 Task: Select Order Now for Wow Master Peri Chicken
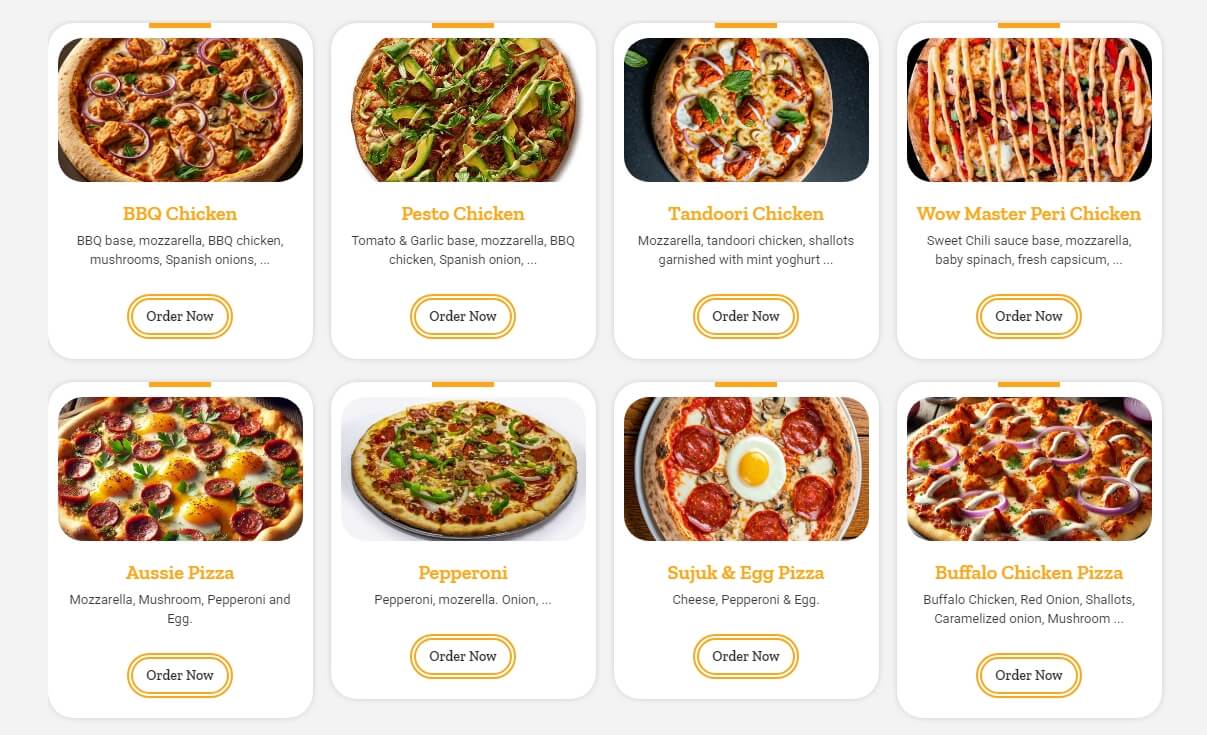tap(1029, 316)
